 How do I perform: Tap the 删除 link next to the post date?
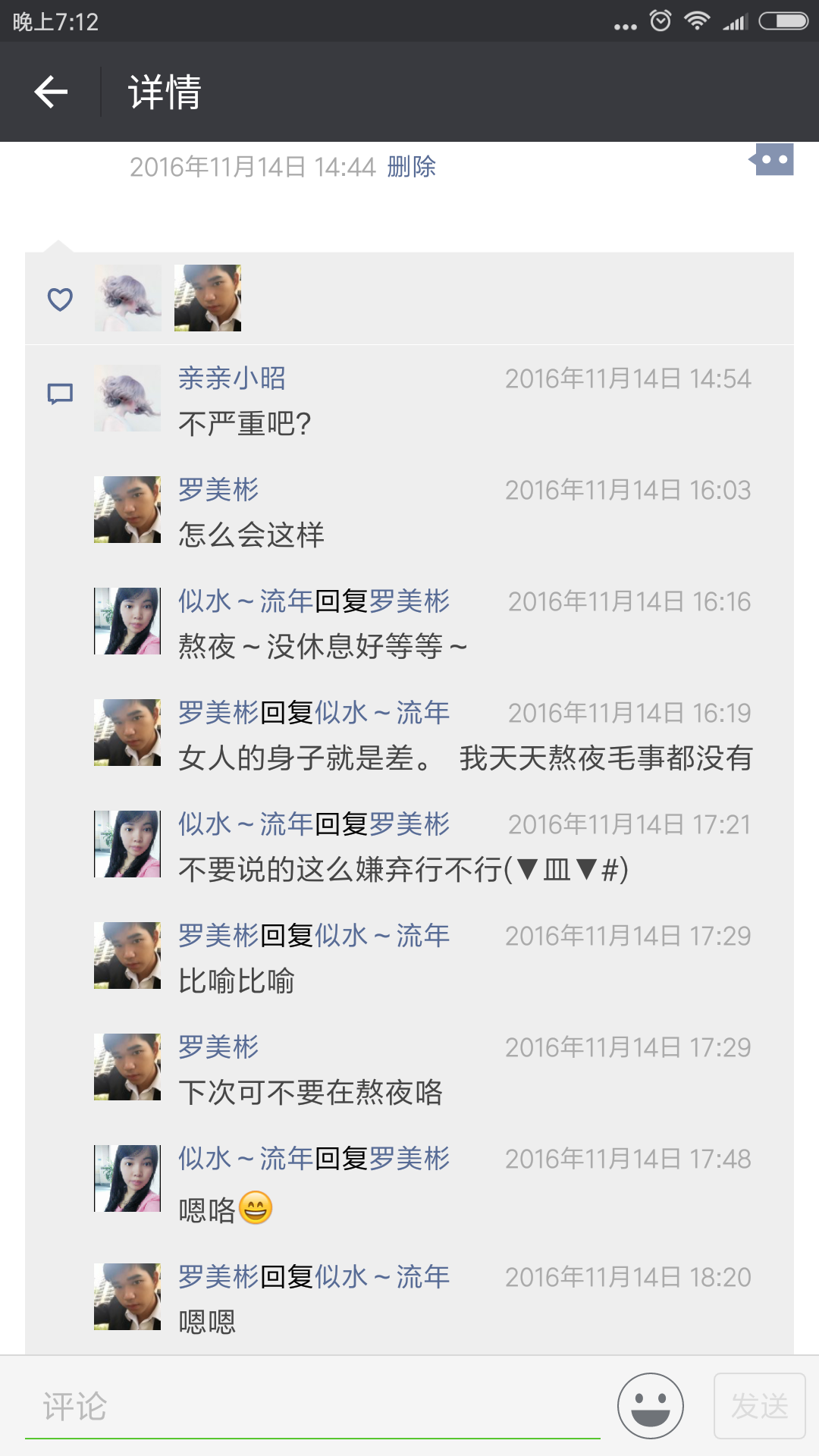click(x=412, y=167)
